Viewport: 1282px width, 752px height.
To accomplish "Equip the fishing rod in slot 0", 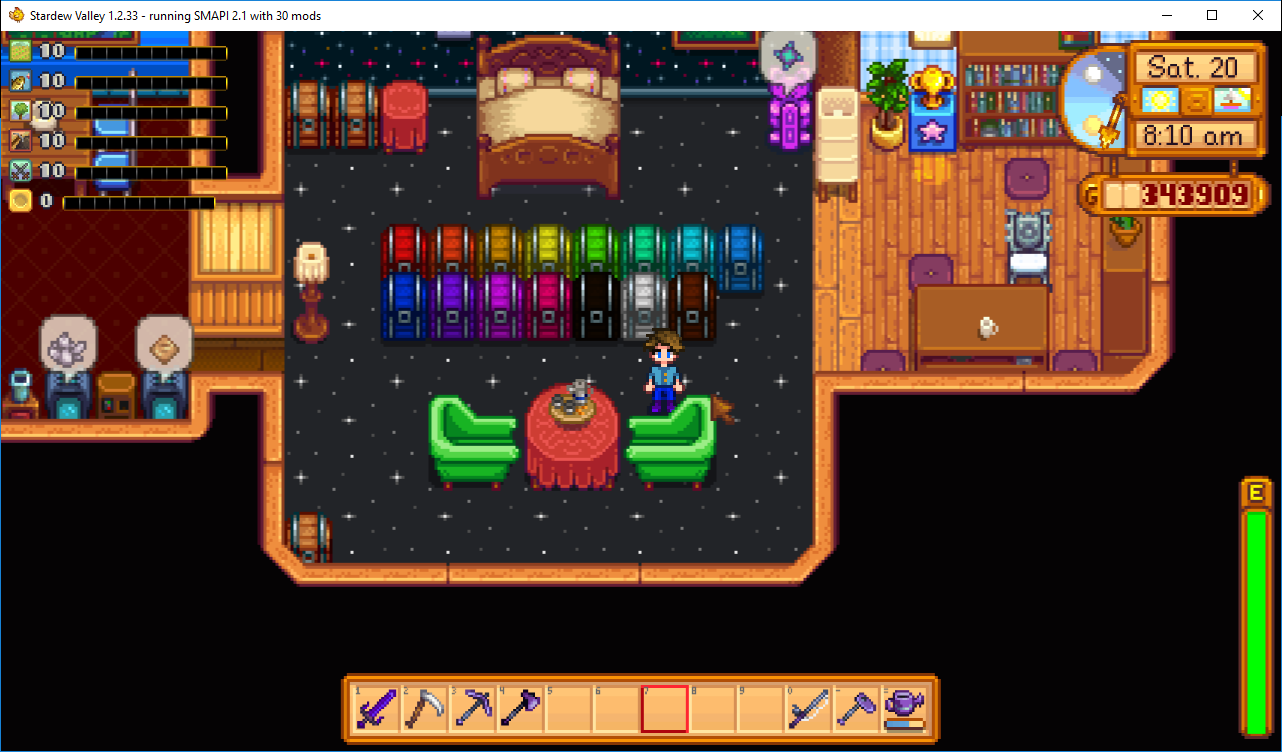I will [808, 709].
